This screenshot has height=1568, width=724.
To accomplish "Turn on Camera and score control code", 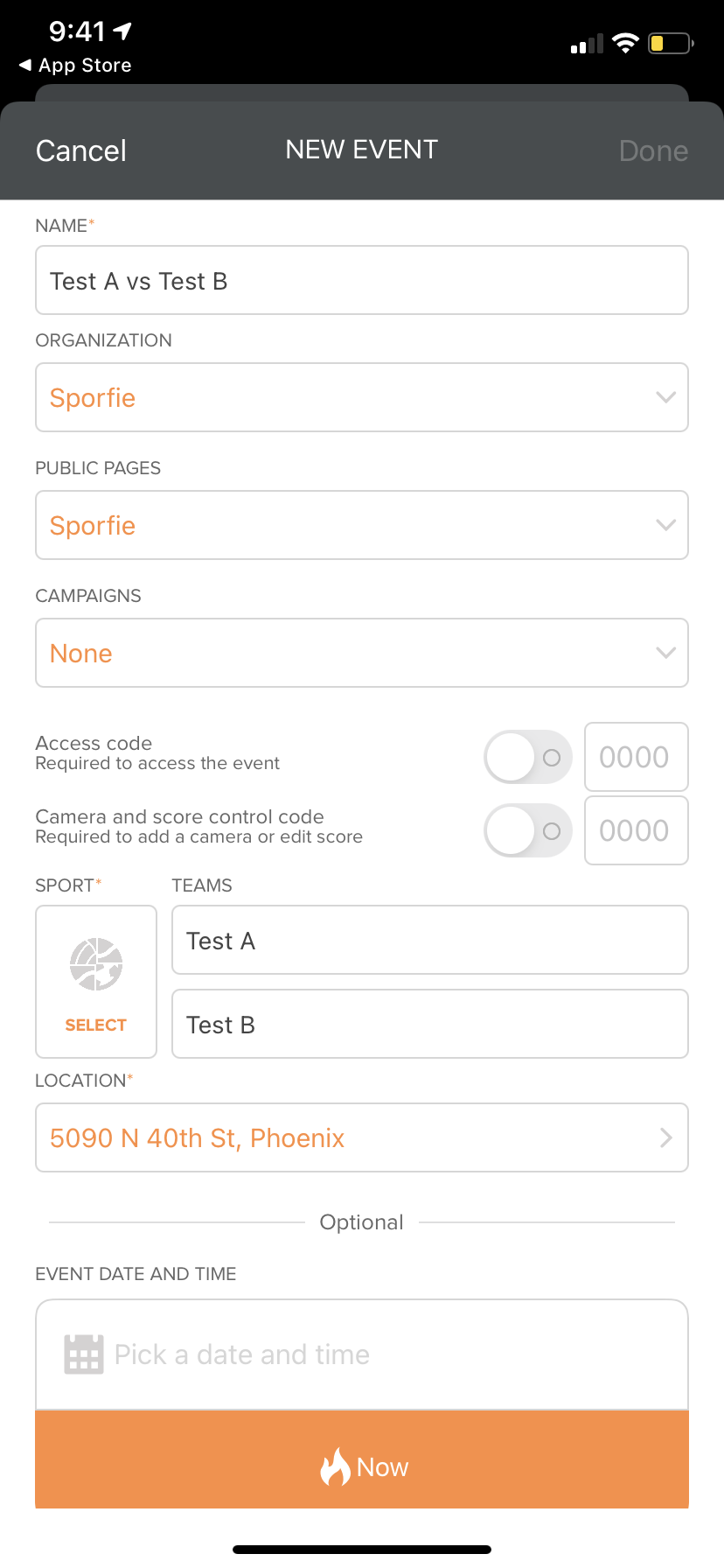I will [x=527, y=830].
